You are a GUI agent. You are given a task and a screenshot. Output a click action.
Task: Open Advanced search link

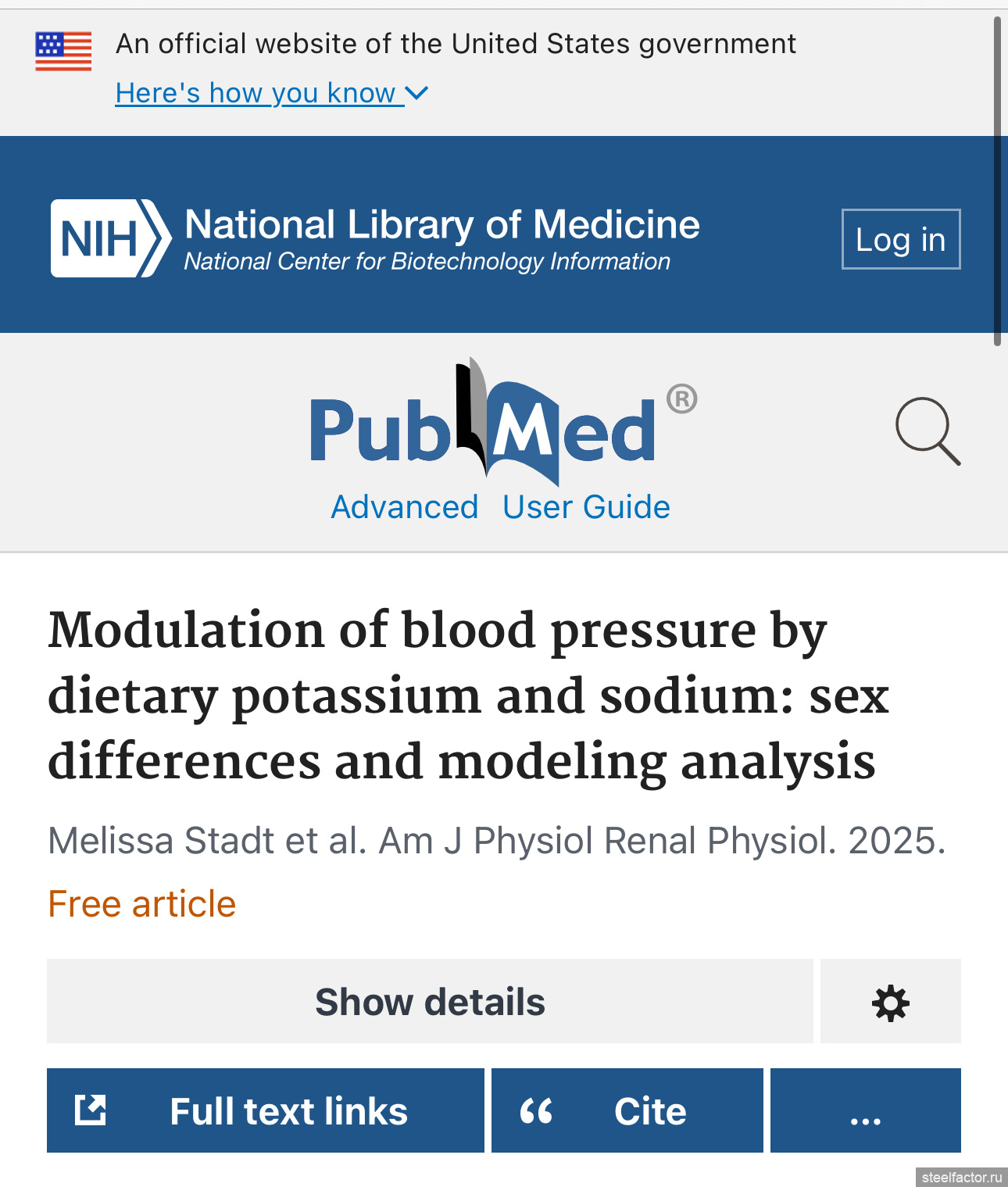click(404, 507)
